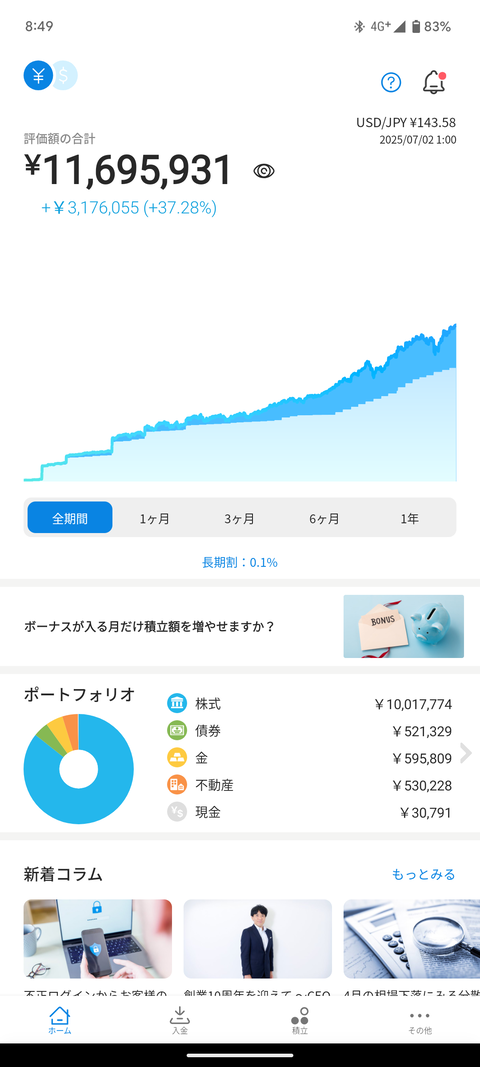Open the 長期割：0.1% link
This screenshot has width=480, height=1067.
pyautogui.click(x=240, y=562)
